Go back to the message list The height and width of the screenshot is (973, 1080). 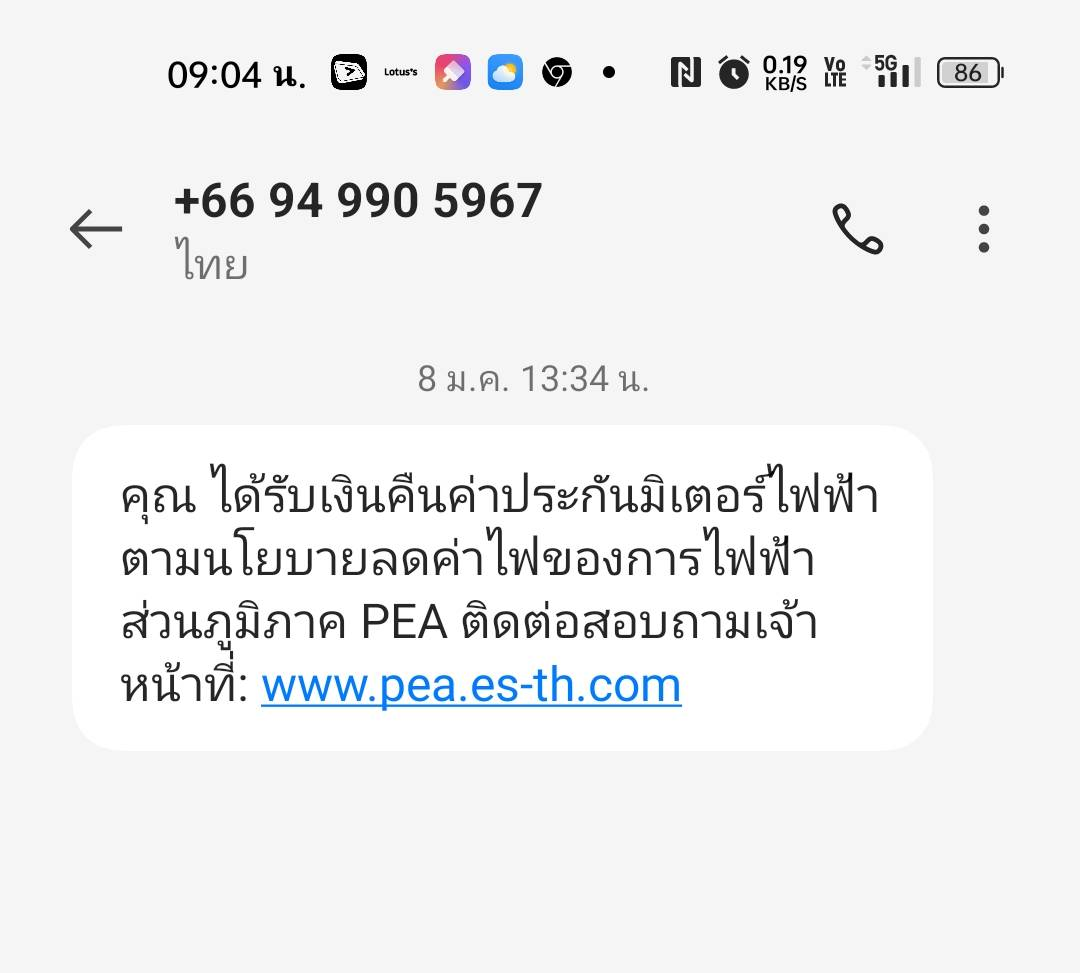click(96, 230)
